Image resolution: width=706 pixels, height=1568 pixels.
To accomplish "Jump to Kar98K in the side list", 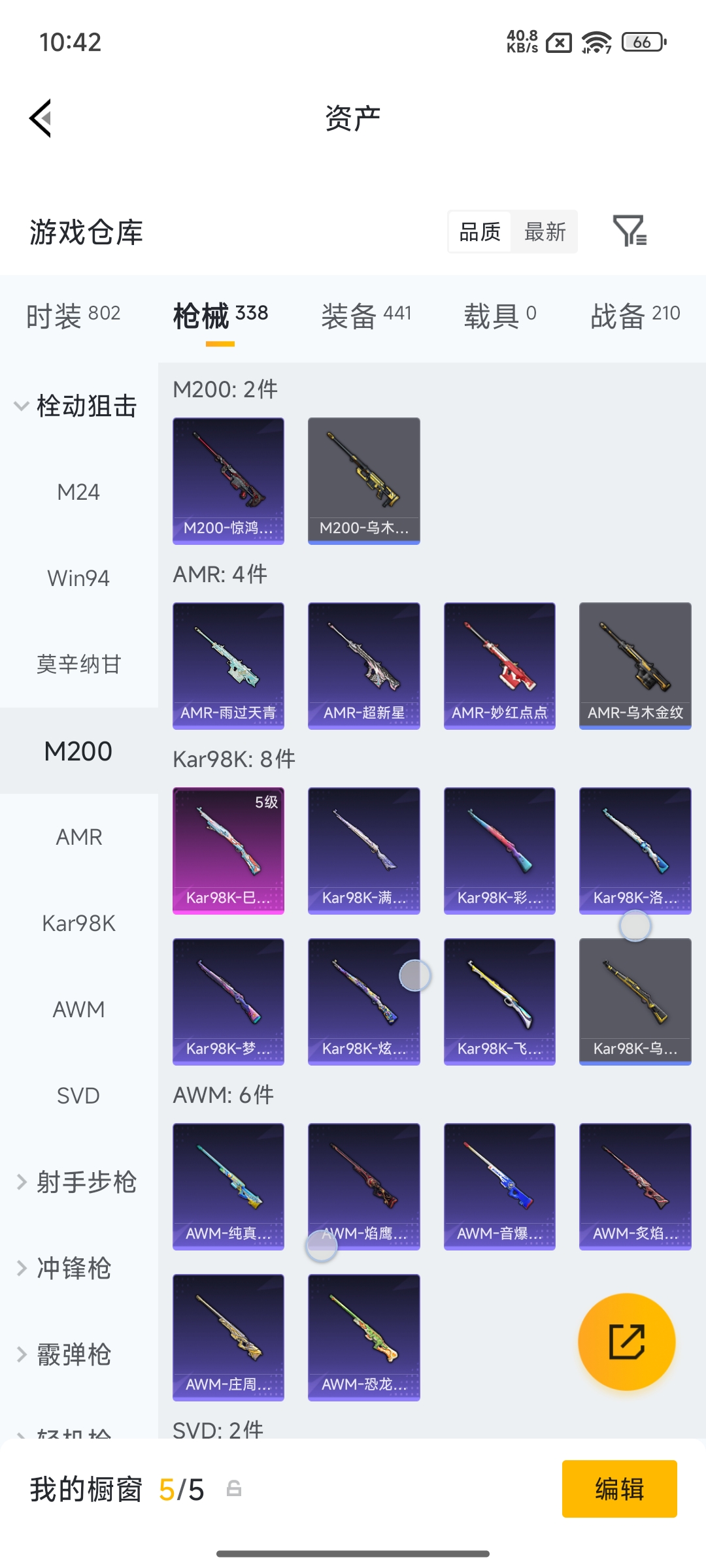I will coord(78,923).
